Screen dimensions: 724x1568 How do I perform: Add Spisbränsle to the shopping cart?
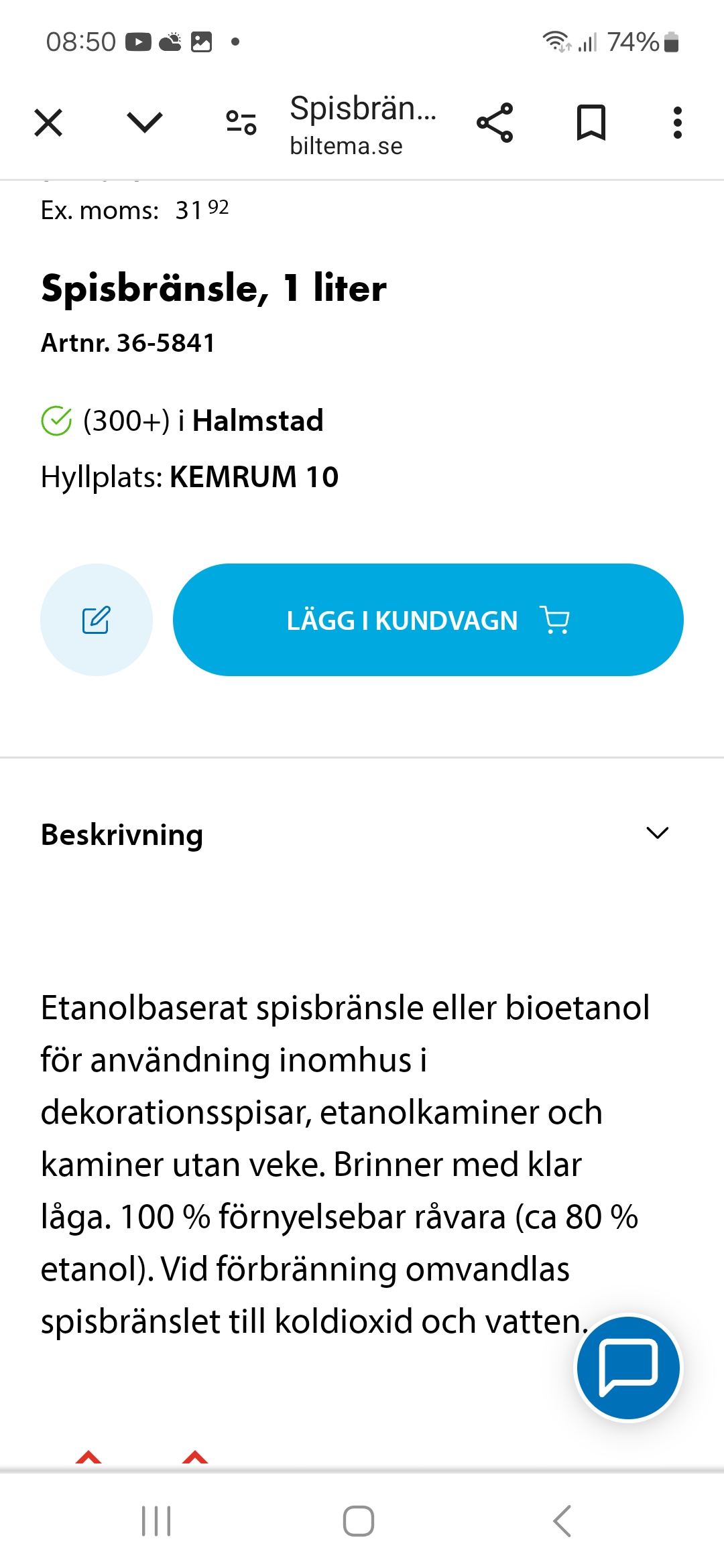428,620
